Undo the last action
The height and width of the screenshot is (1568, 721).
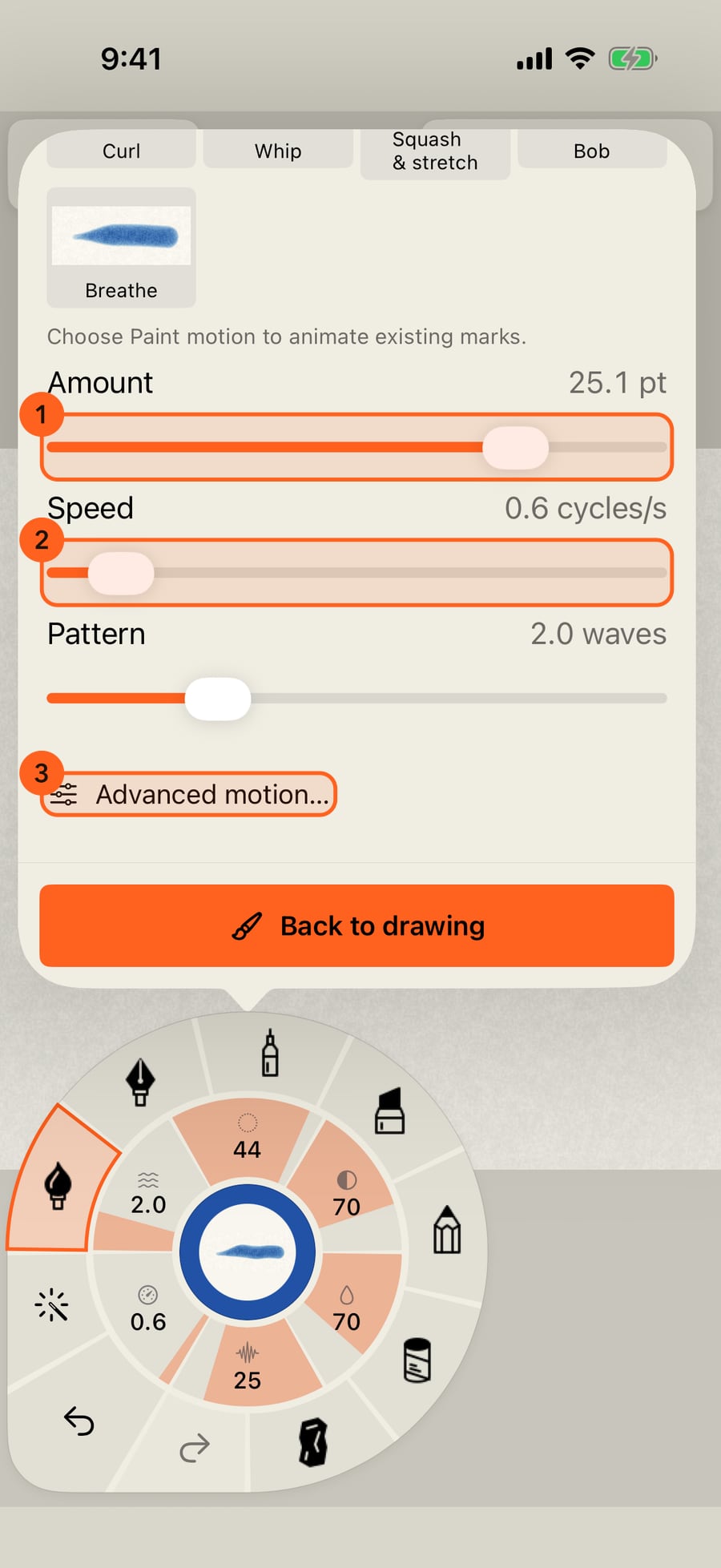[x=79, y=1421]
